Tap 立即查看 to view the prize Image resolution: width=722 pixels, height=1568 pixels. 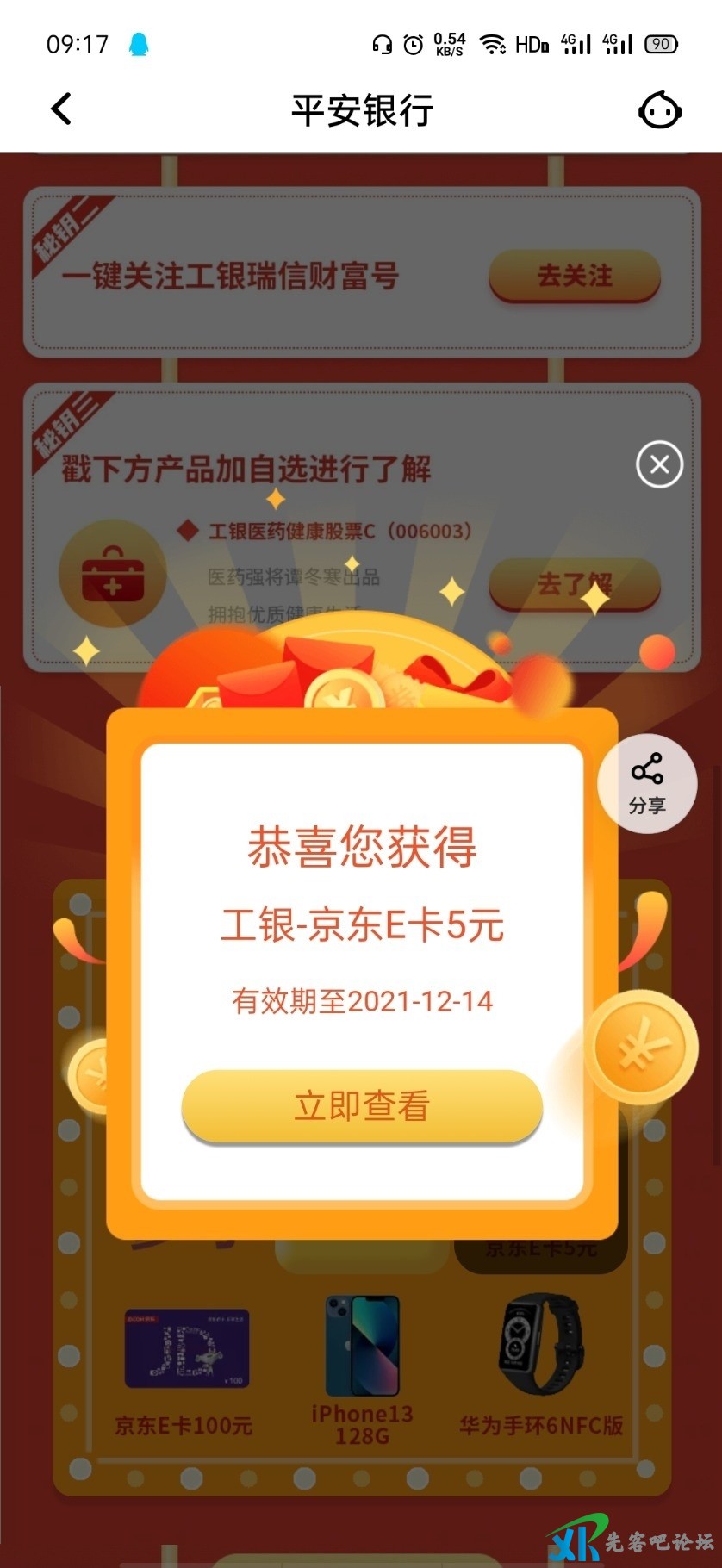click(362, 1105)
